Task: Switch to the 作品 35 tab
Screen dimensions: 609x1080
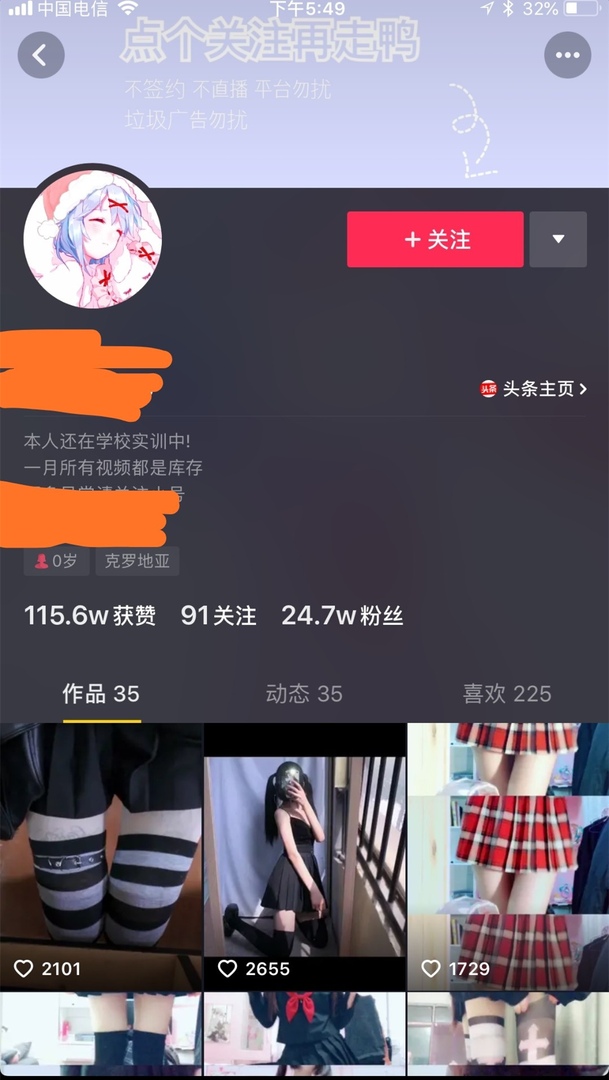Action: click(x=101, y=694)
